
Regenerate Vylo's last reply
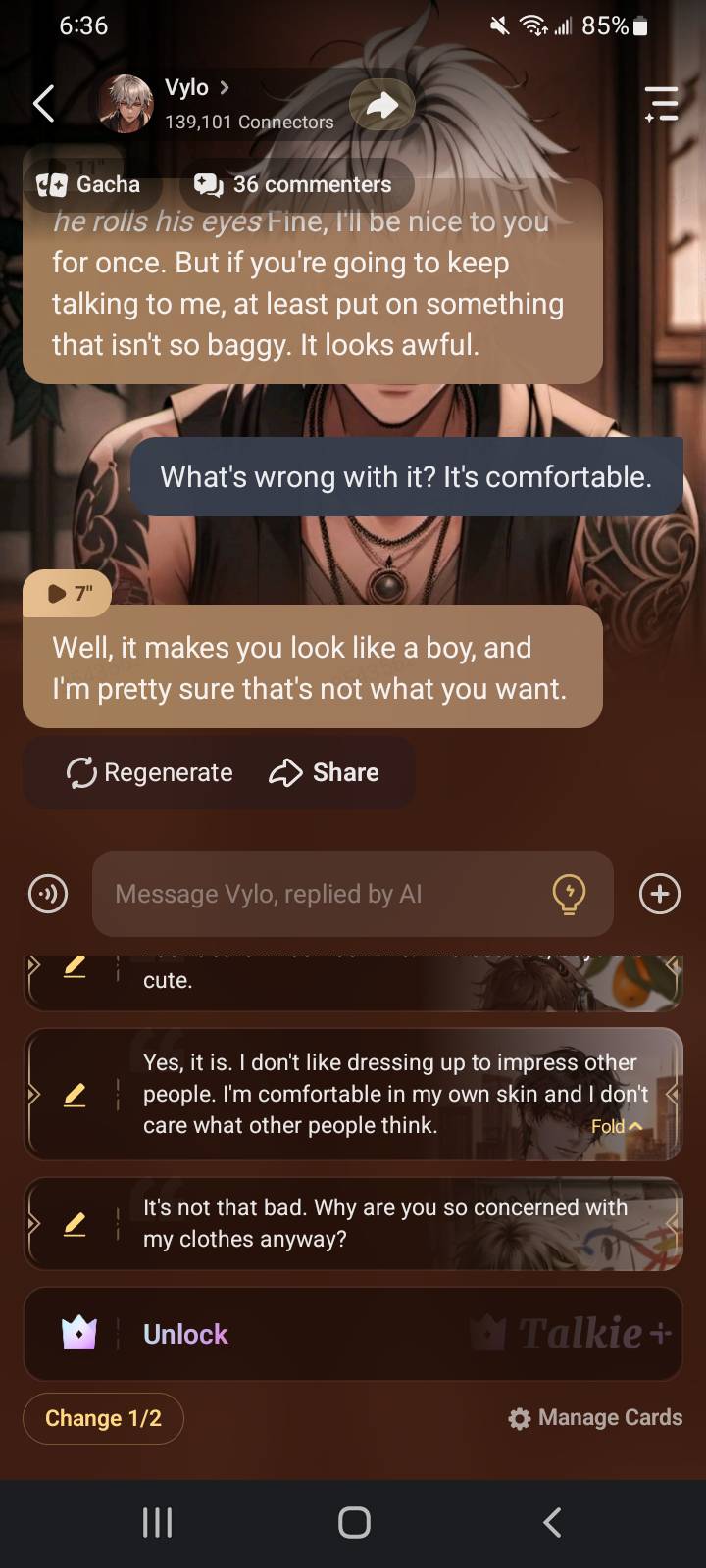click(149, 772)
